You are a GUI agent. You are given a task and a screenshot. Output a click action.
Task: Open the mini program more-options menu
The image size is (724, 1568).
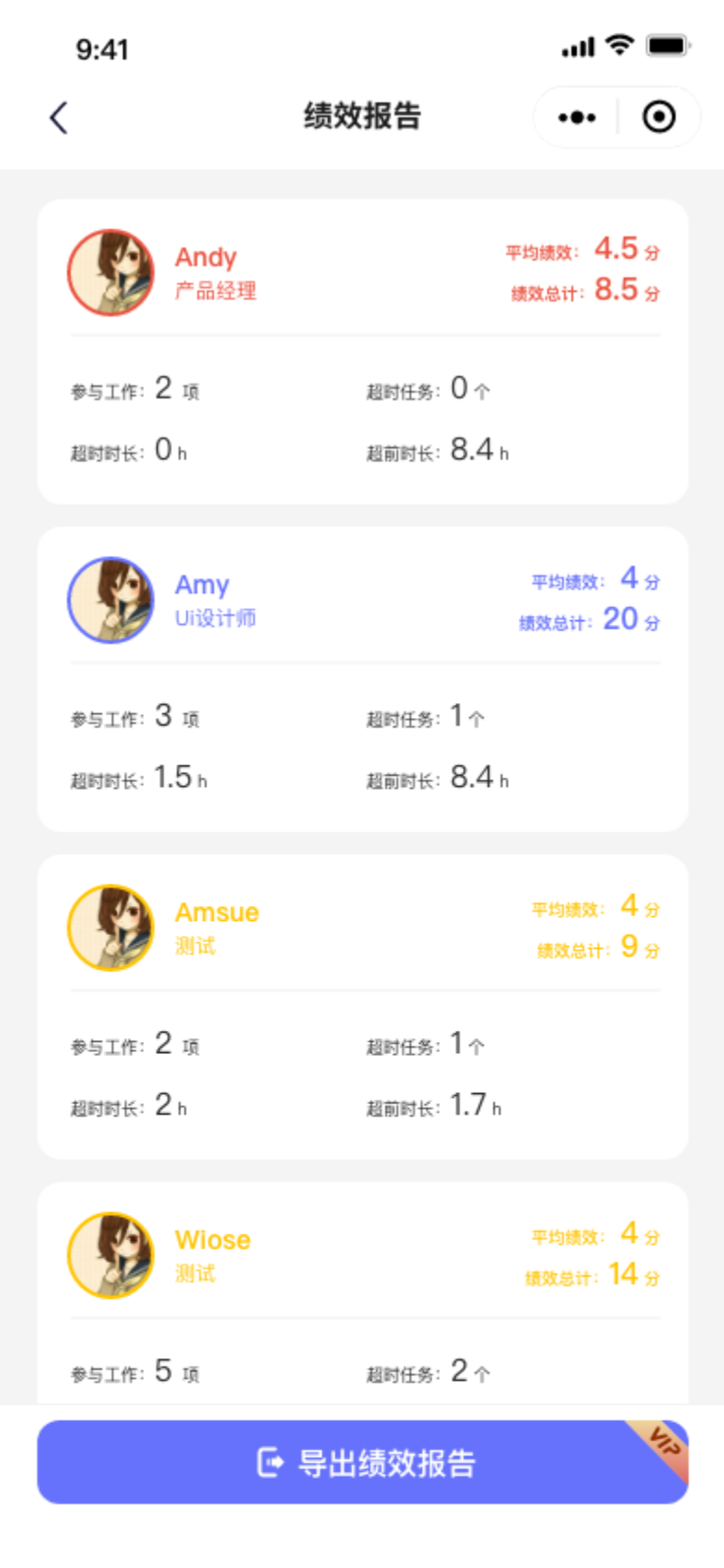pyautogui.click(x=576, y=117)
